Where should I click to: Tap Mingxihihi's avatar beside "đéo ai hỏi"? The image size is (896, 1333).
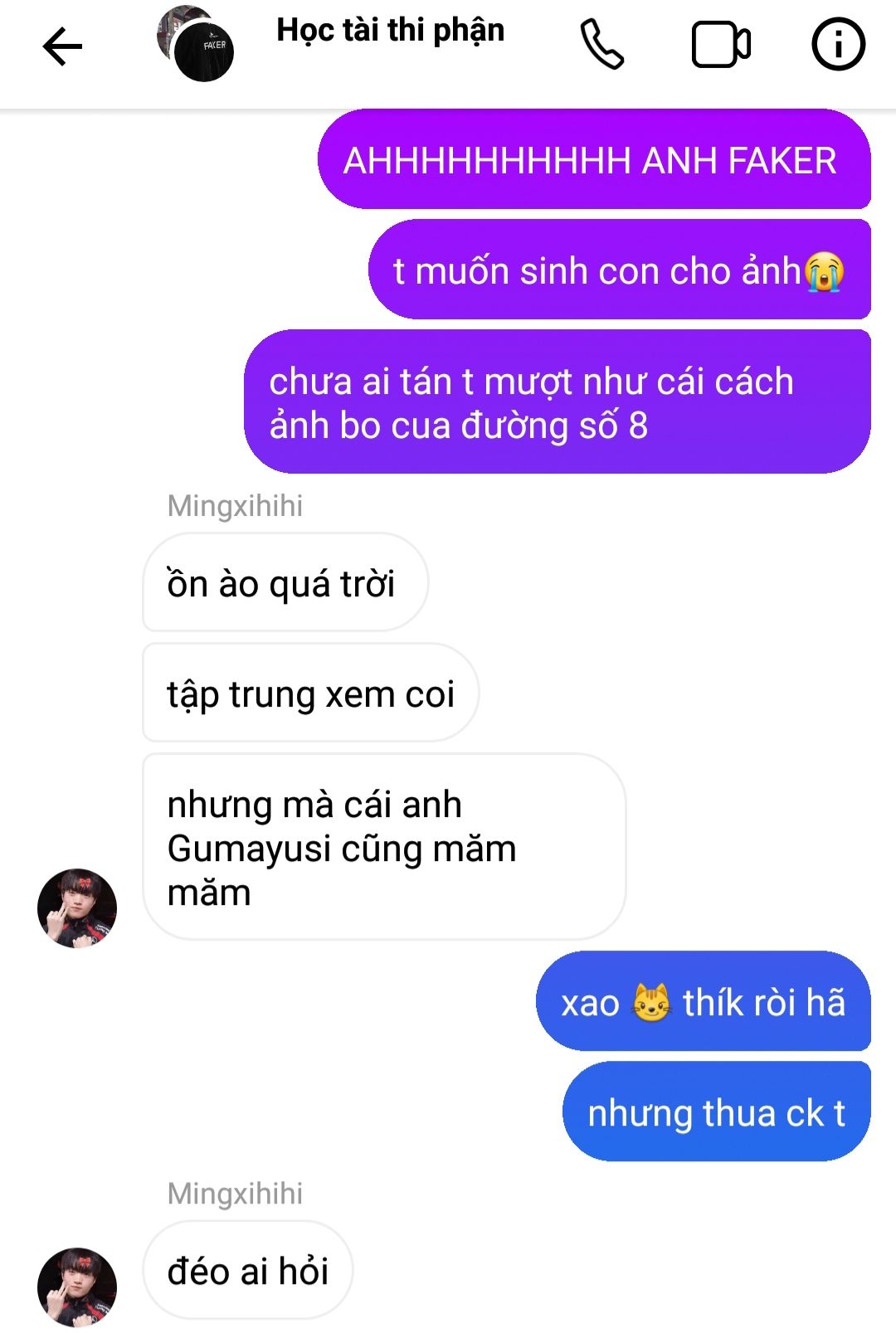77,1287
